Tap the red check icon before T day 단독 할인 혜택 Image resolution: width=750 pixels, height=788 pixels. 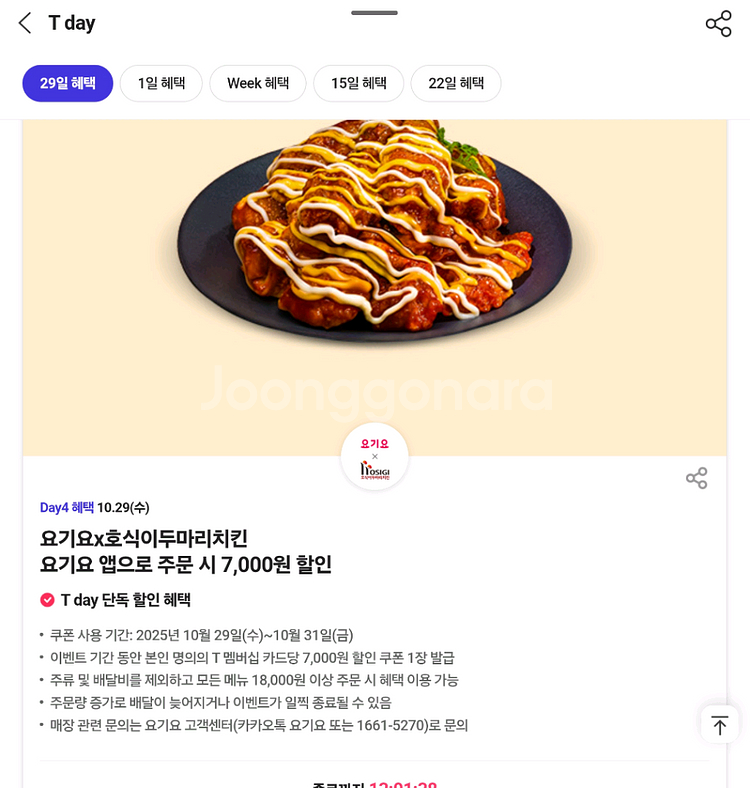pyautogui.click(x=47, y=599)
